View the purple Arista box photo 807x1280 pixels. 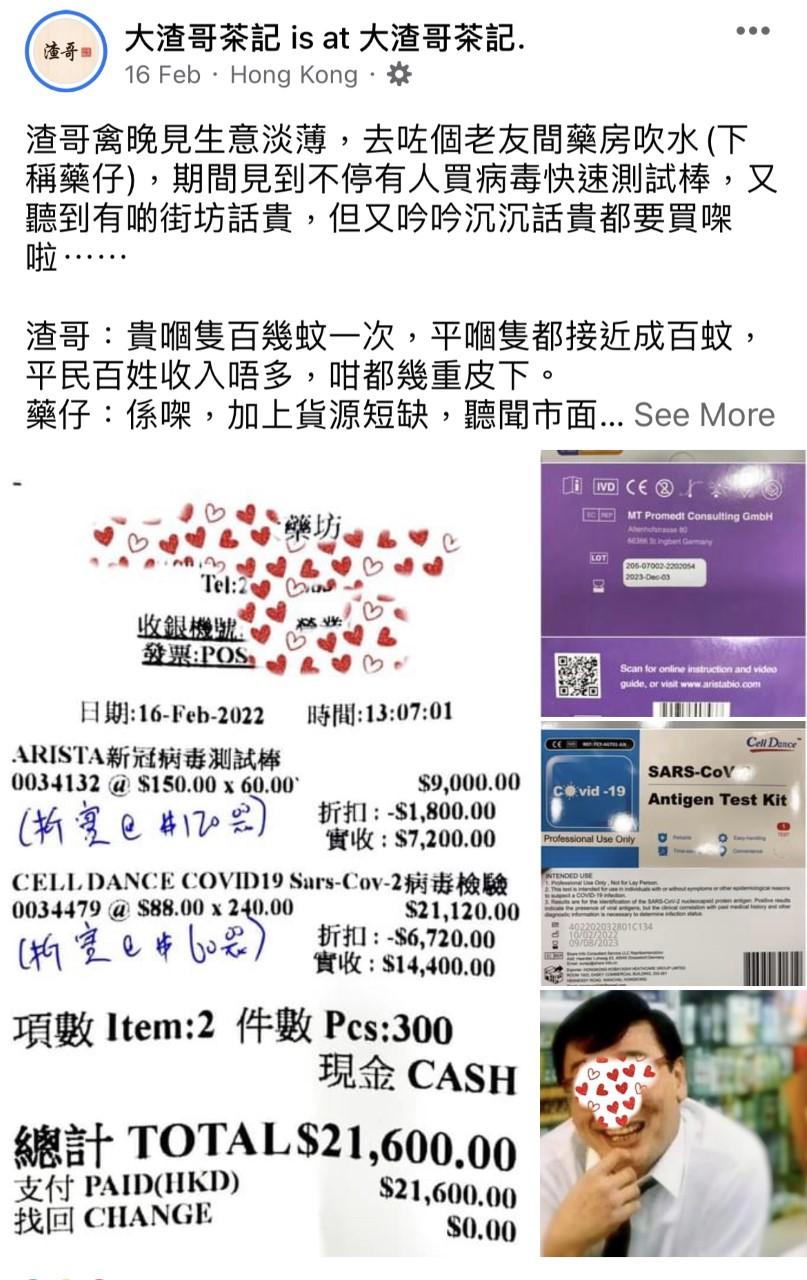(x=672, y=582)
